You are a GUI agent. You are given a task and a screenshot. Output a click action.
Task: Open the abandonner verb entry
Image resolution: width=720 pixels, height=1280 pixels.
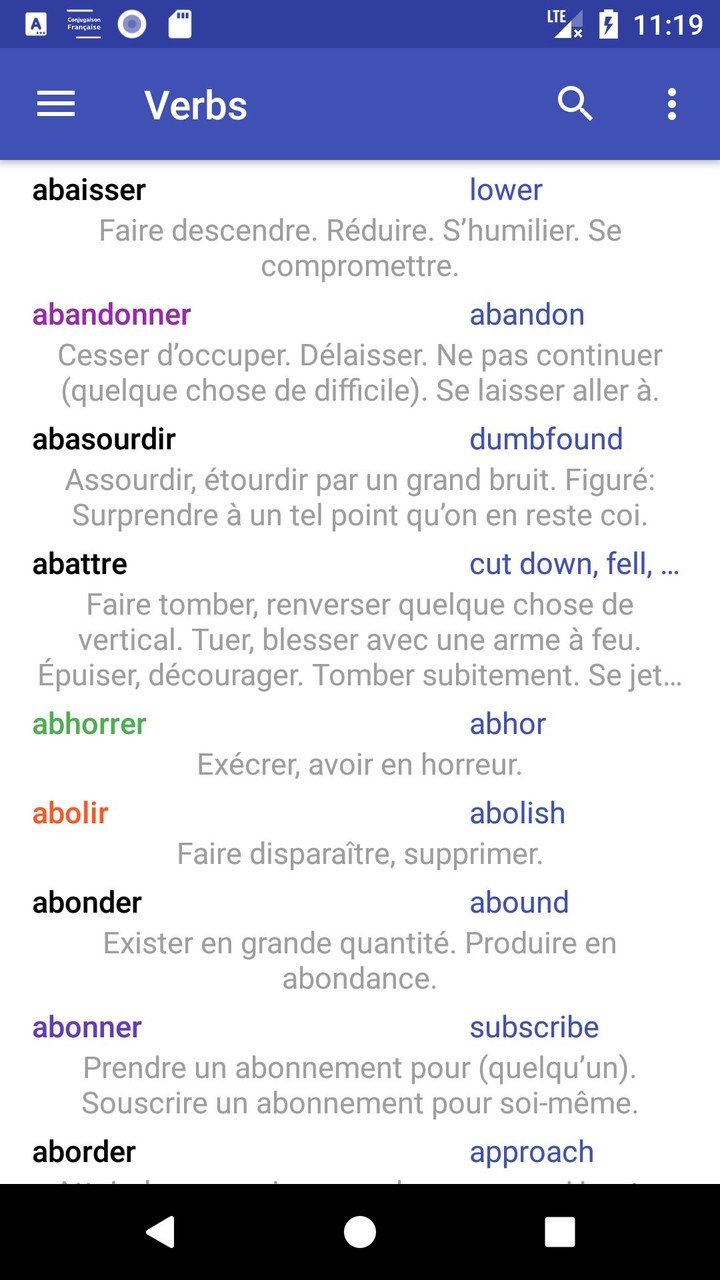coord(112,314)
